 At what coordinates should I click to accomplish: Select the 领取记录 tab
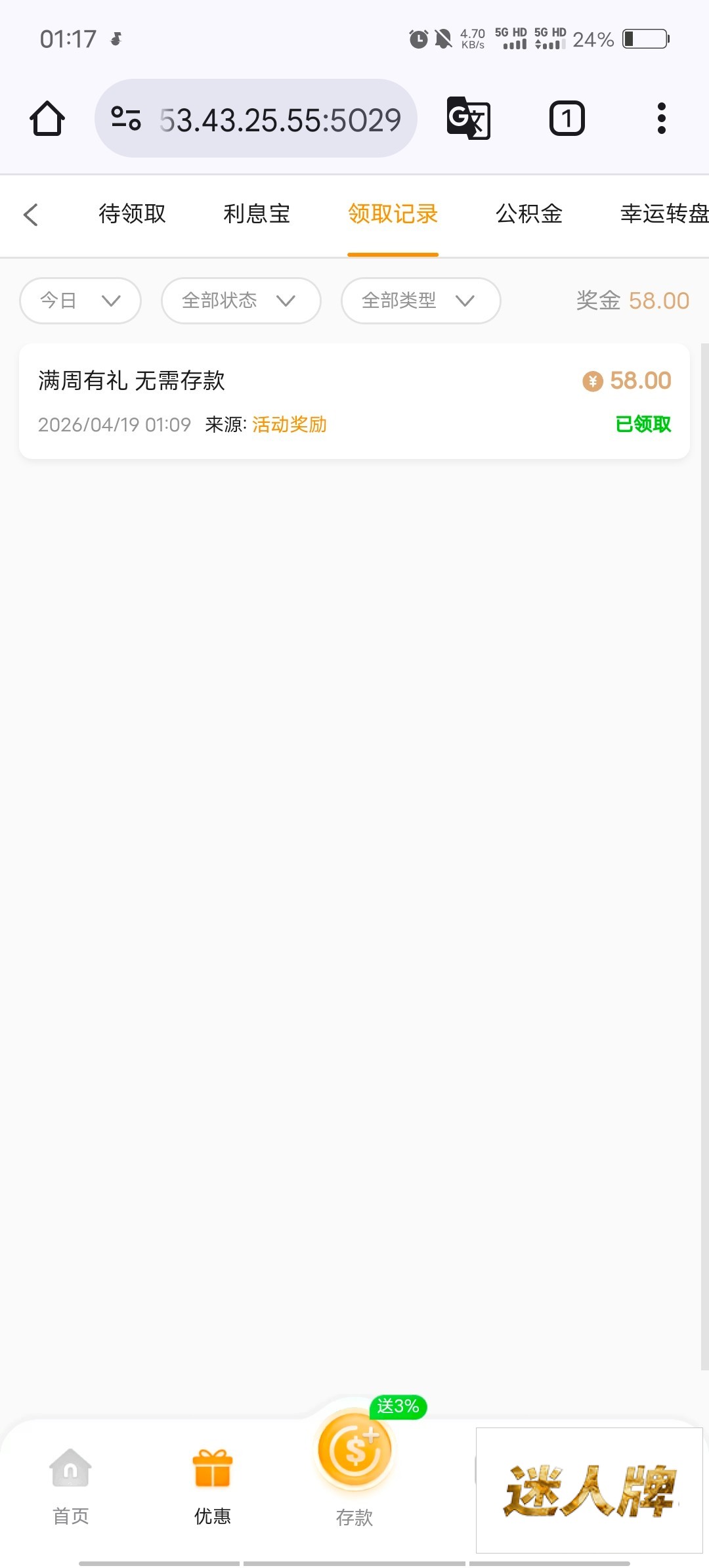point(393,214)
